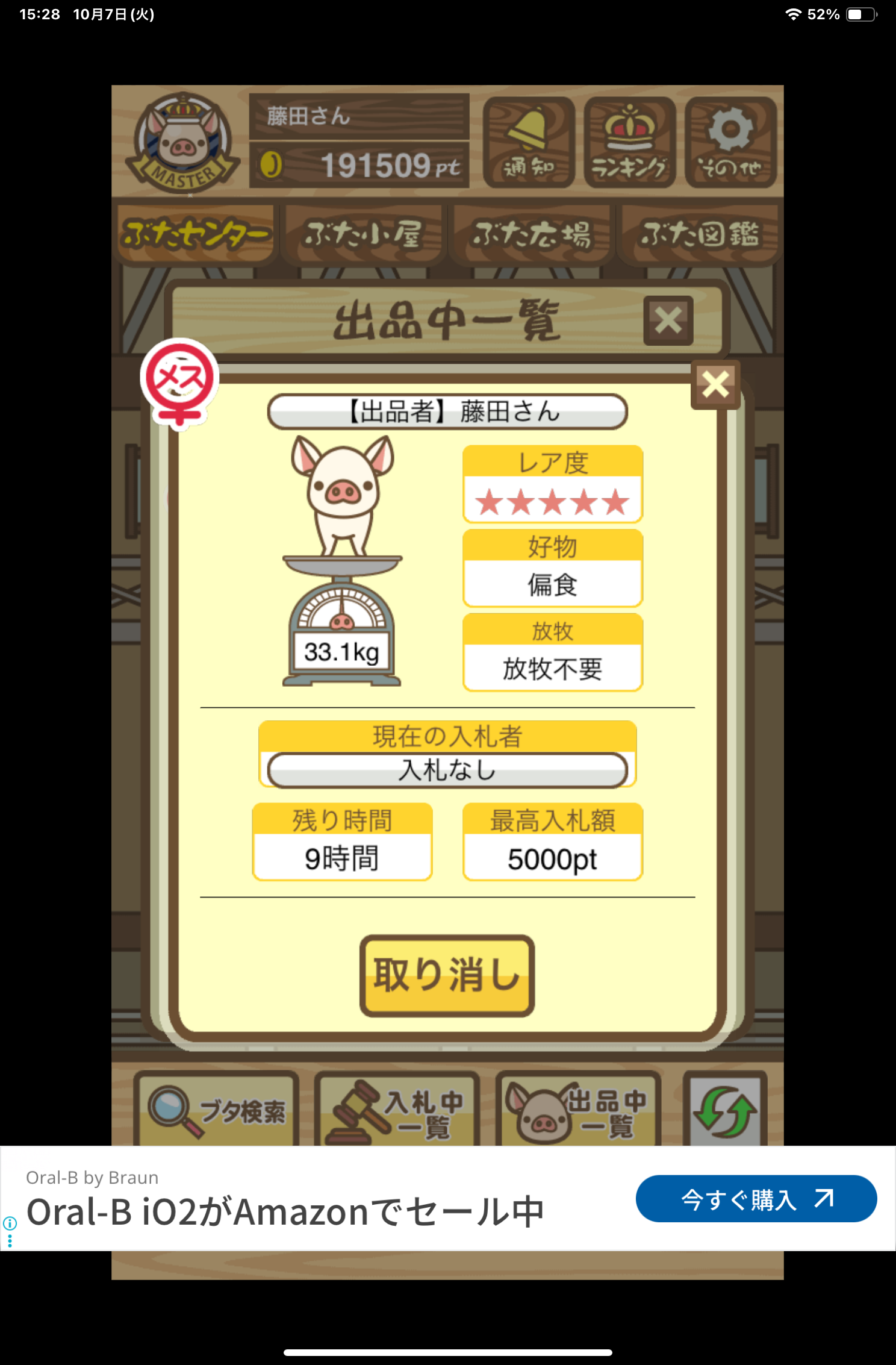Screen dimensions: 896x1365
Task: Close the pig detail popup
Action: [715, 384]
